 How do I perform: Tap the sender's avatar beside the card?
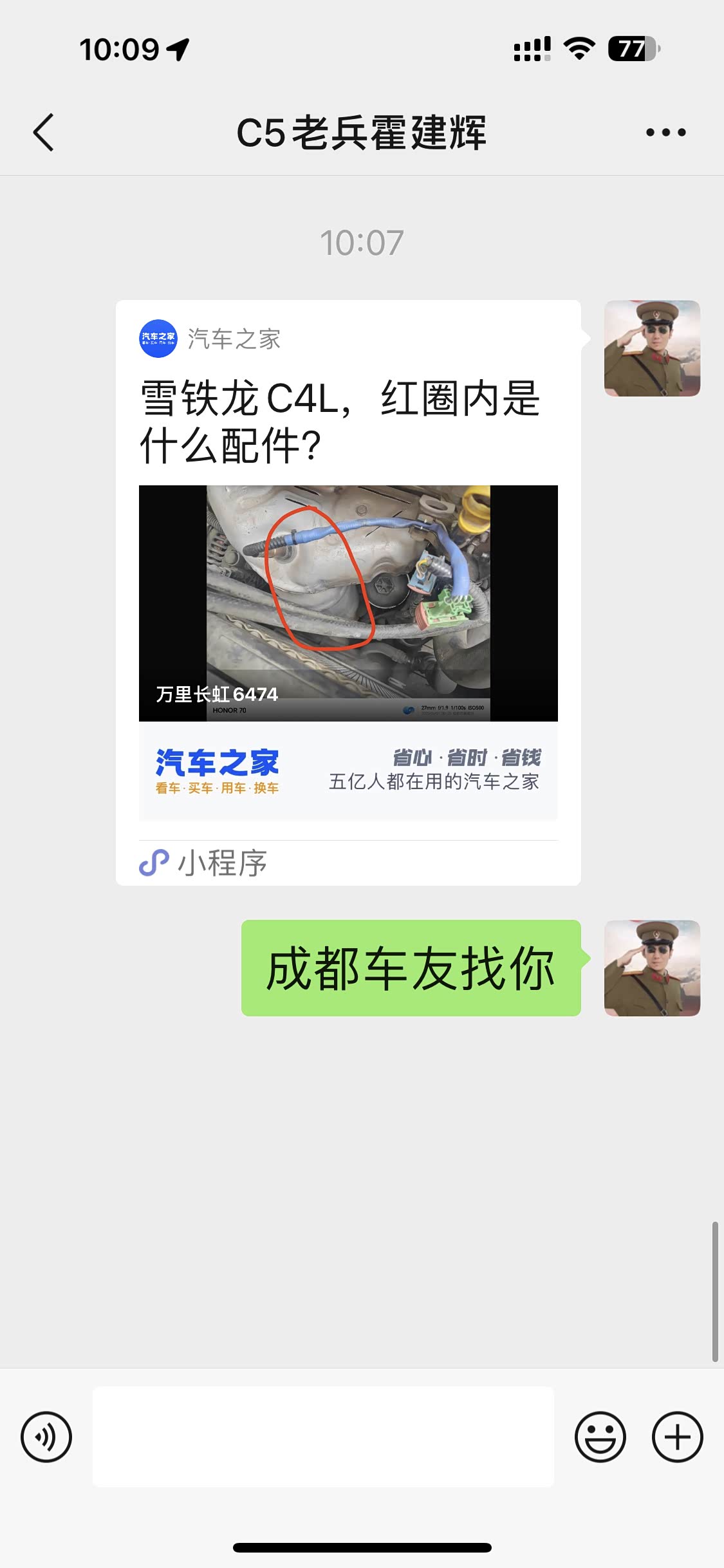[652, 348]
